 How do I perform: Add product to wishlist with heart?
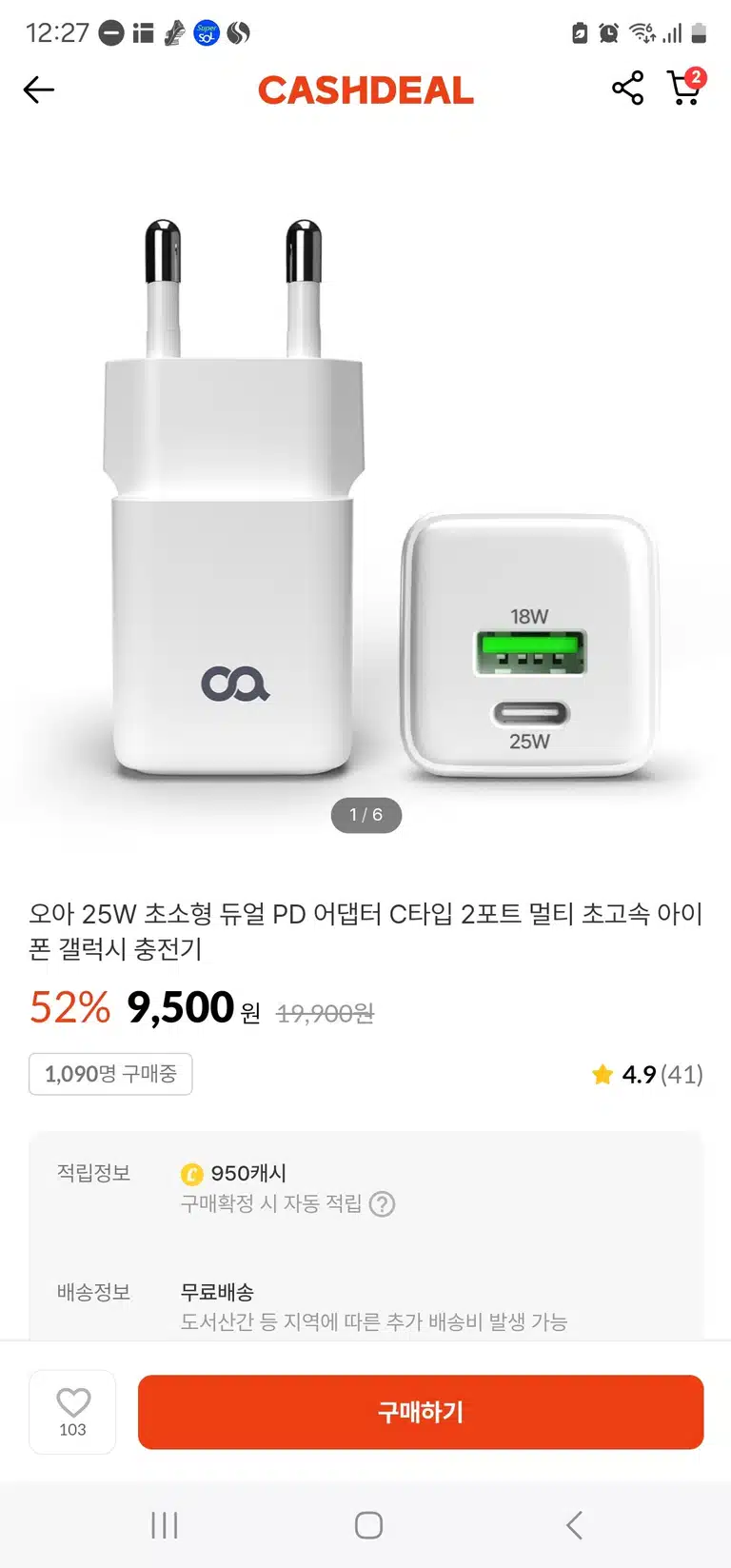pos(72,1411)
